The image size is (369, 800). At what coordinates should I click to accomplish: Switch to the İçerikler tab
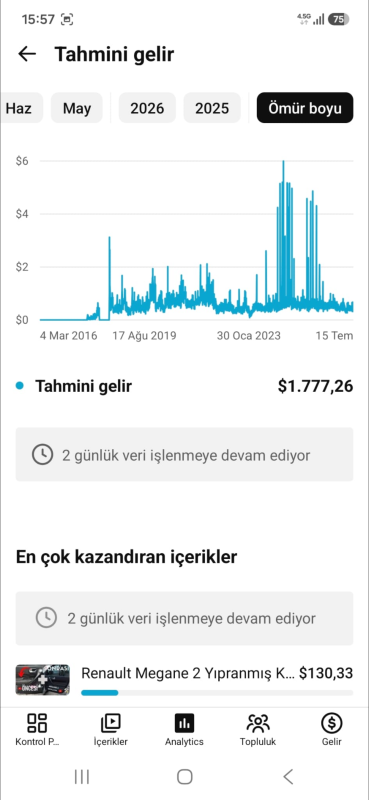click(x=111, y=730)
